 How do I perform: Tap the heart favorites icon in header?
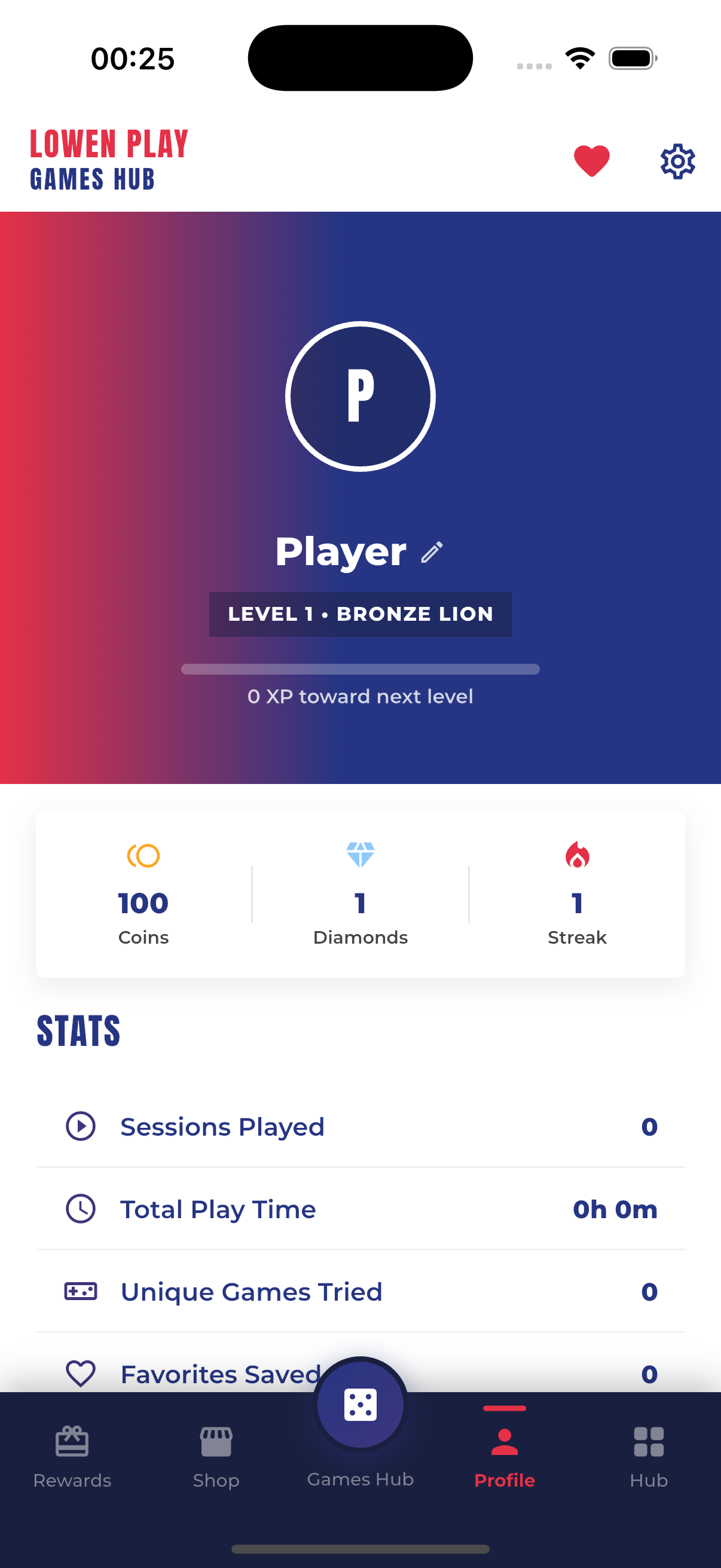point(590,160)
